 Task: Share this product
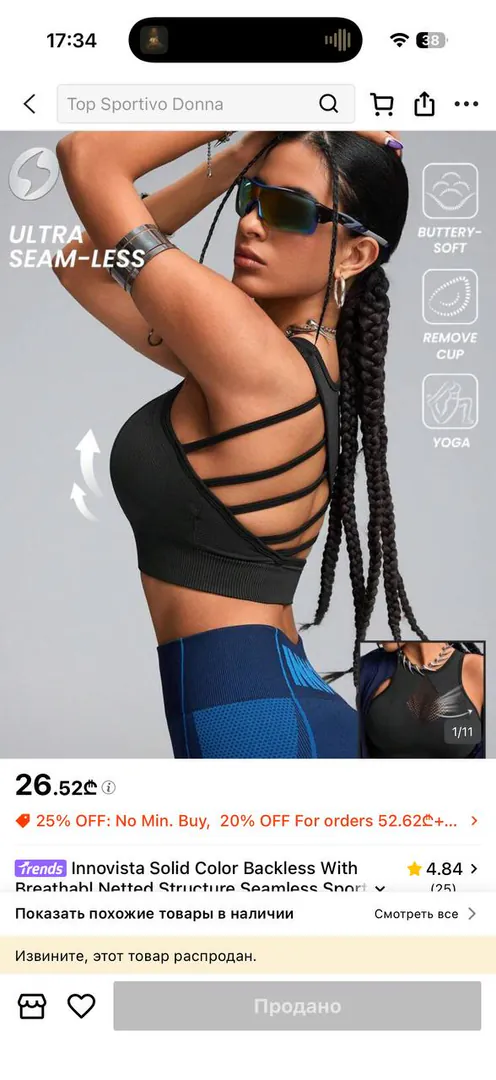424,104
